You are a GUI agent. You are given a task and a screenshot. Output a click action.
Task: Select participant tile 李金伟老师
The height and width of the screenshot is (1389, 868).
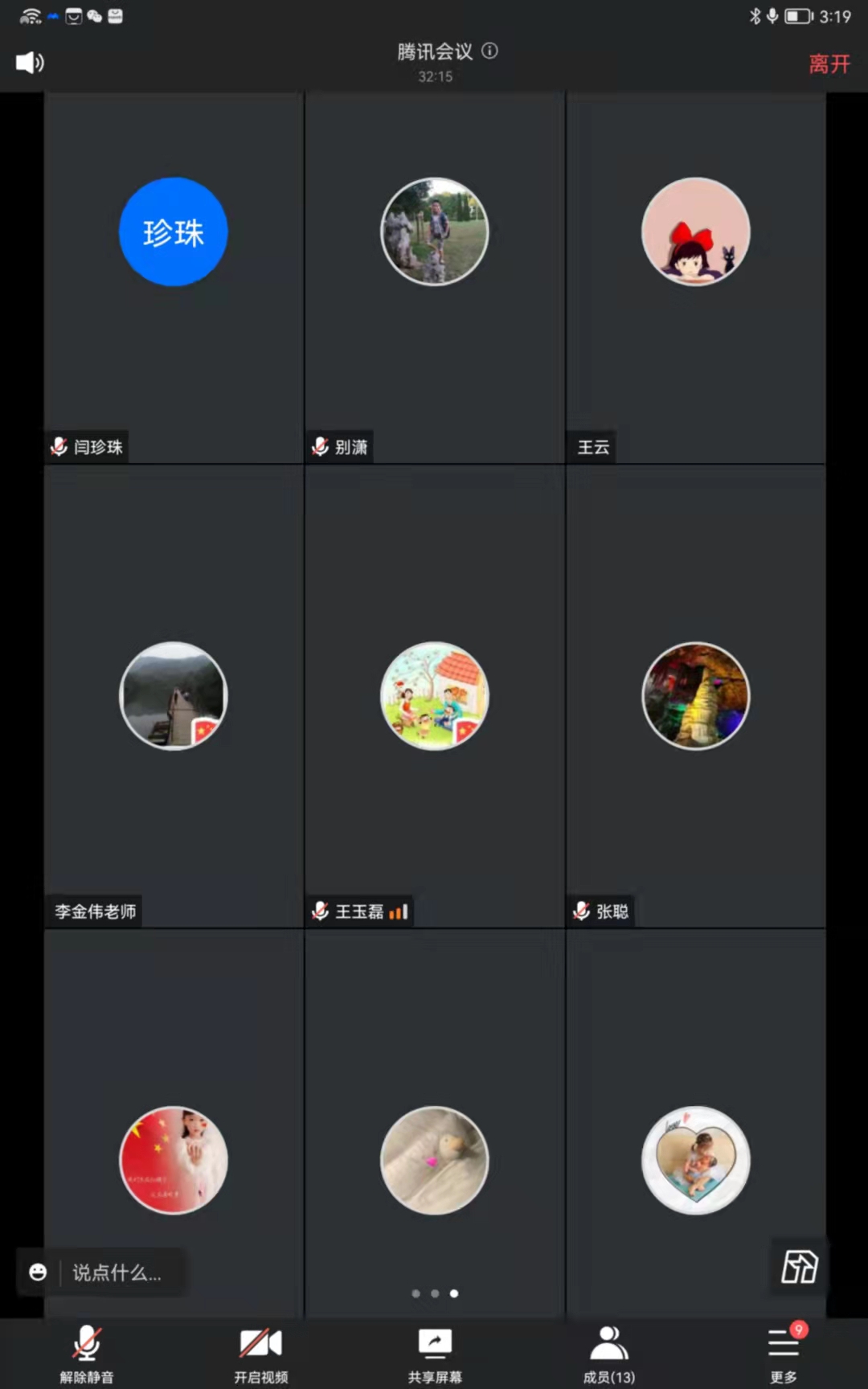(x=174, y=696)
